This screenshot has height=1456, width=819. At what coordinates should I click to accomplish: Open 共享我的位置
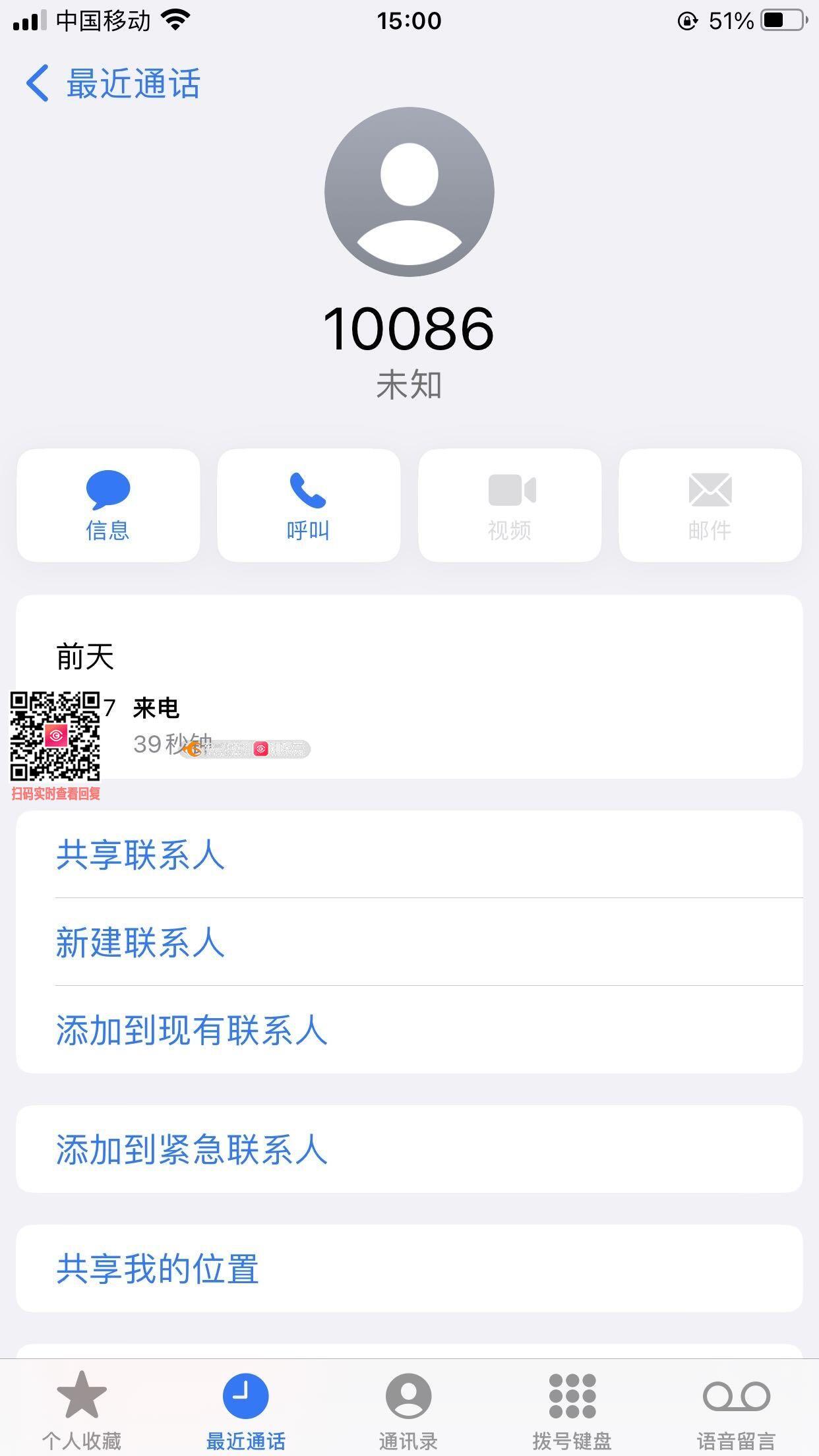157,1269
